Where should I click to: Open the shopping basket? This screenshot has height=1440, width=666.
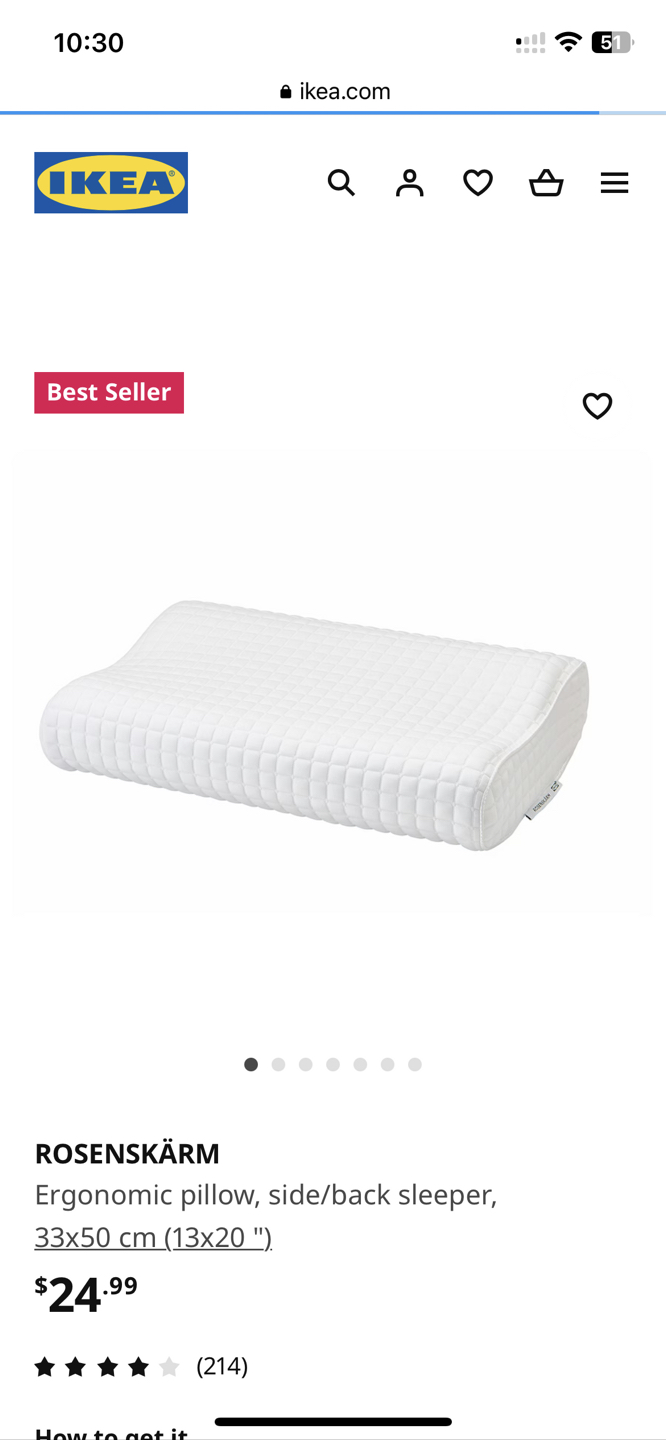click(546, 183)
